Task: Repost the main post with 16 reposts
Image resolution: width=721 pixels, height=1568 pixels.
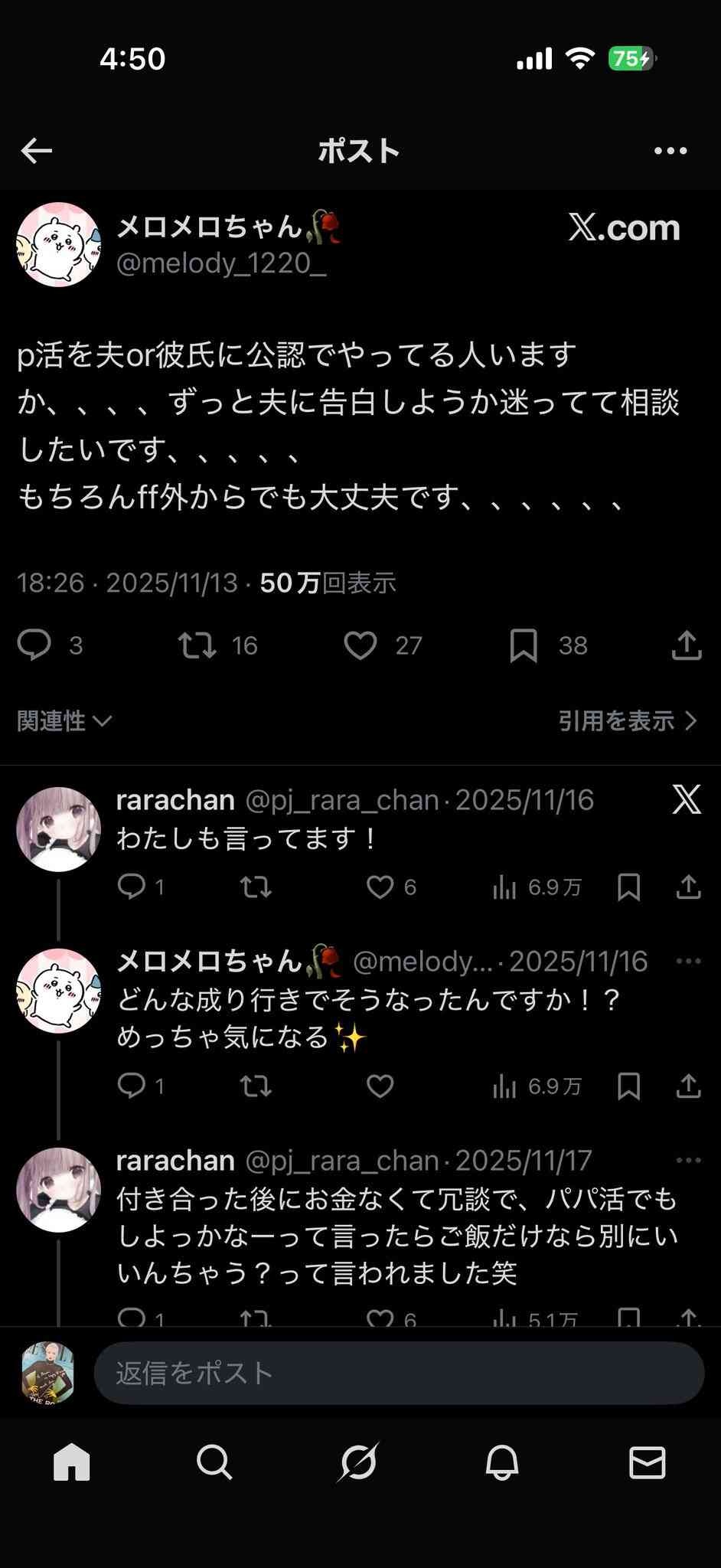Action: click(197, 645)
